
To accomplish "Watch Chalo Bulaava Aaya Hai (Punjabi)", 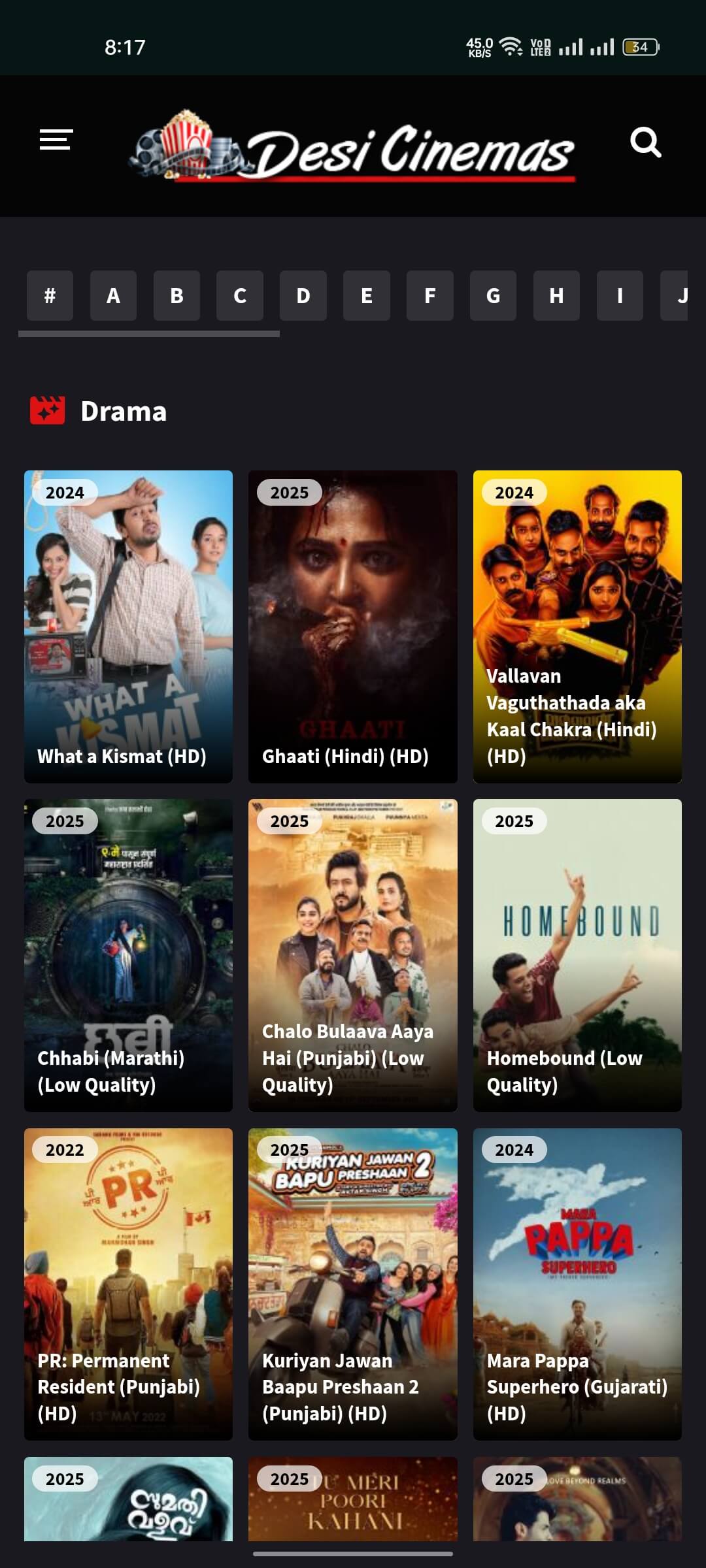I will (x=352, y=955).
